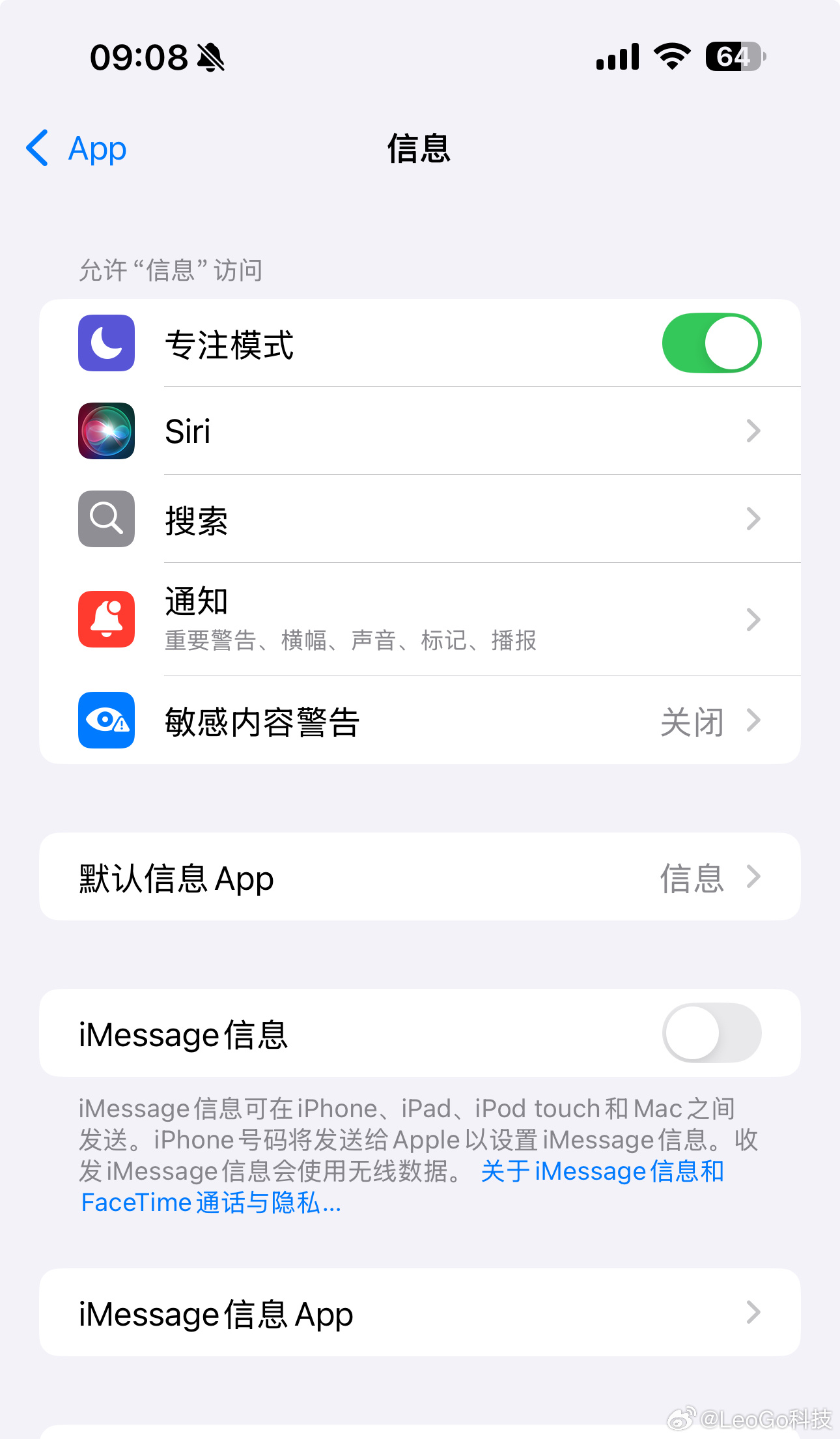This screenshot has height=1439, width=840.
Task: Select the Focus mode moon icon
Action: pos(106,344)
